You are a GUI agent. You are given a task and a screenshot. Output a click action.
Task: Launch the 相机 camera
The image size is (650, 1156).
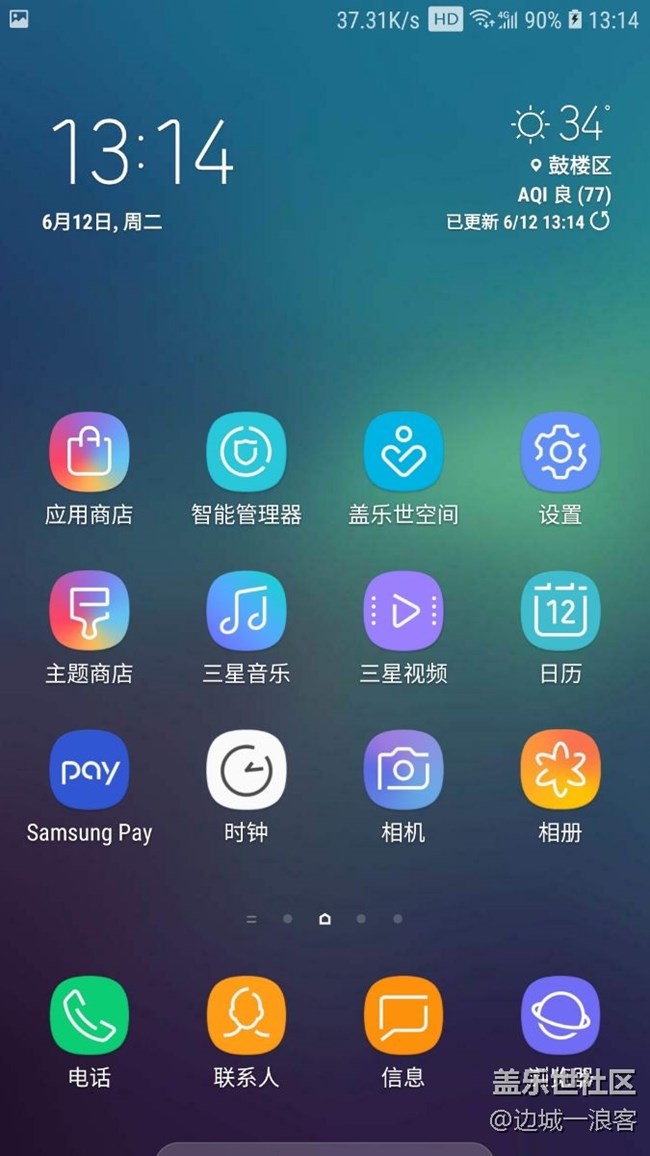click(x=403, y=769)
